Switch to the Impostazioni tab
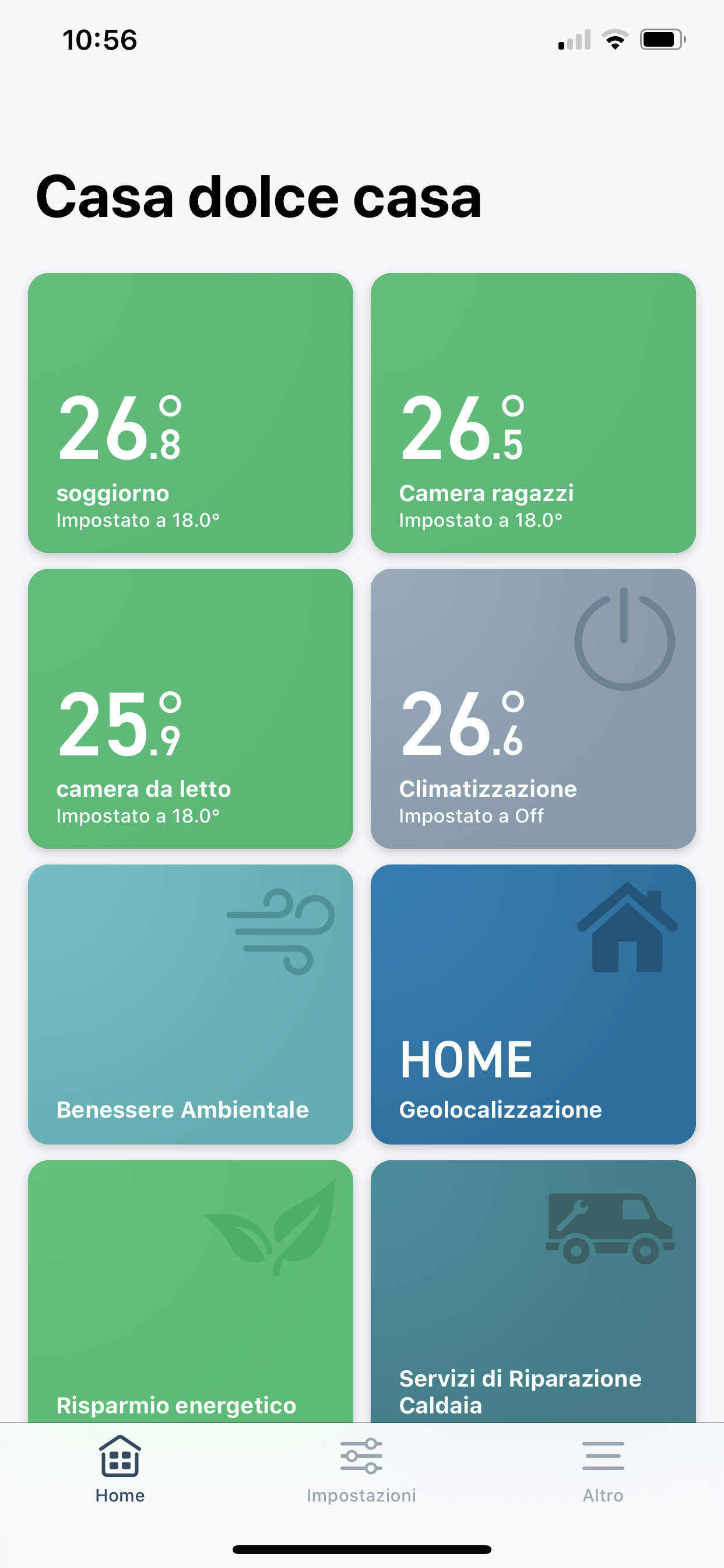This screenshot has width=724, height=1568. 361,1469
